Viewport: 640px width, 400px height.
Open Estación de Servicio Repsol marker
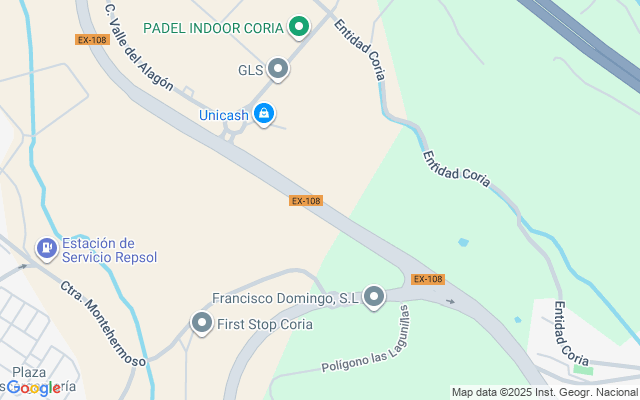46,247
